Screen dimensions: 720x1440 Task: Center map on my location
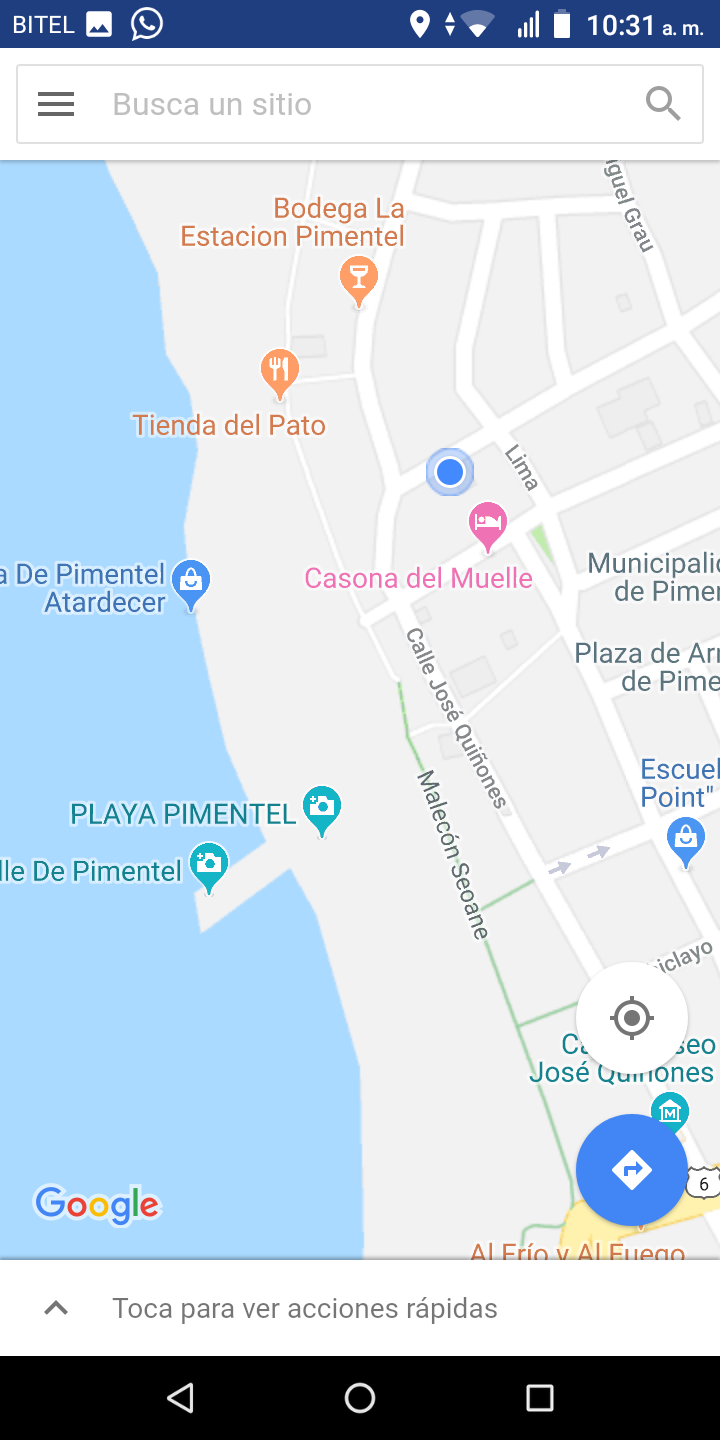632,1019
